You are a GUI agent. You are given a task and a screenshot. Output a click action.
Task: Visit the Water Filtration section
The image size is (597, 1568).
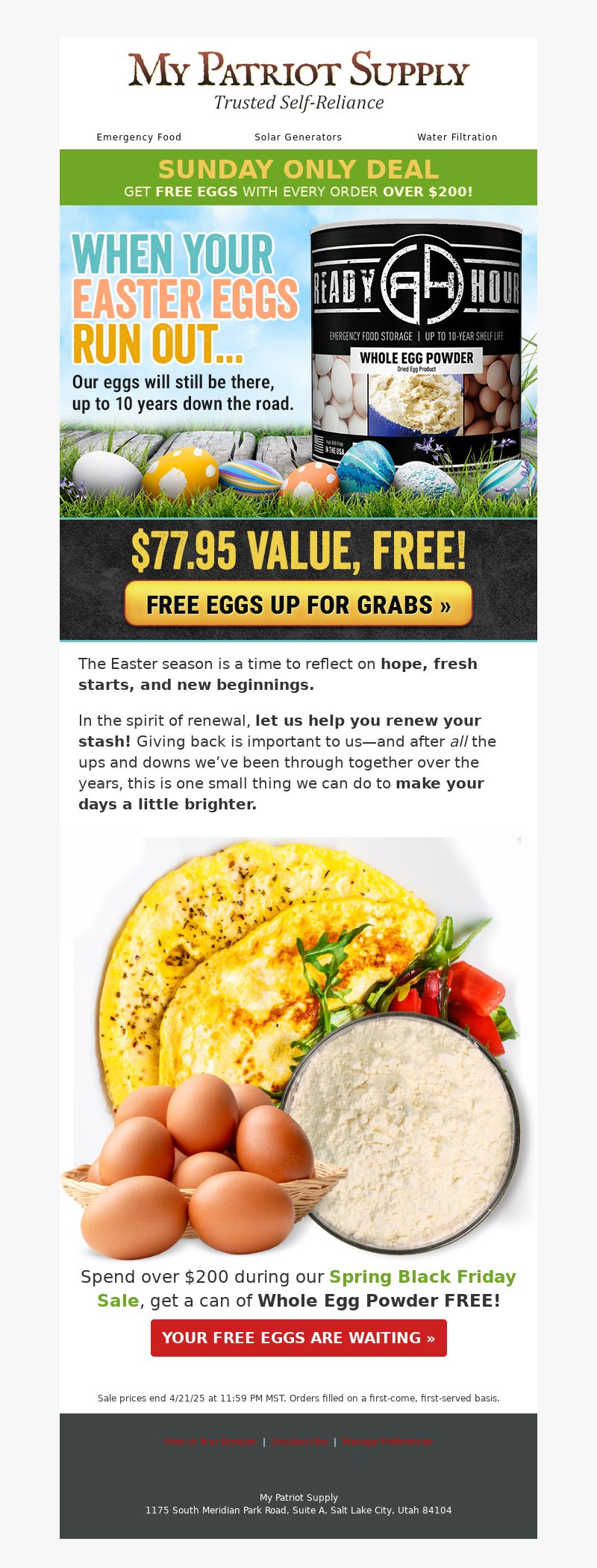point(457,137)
